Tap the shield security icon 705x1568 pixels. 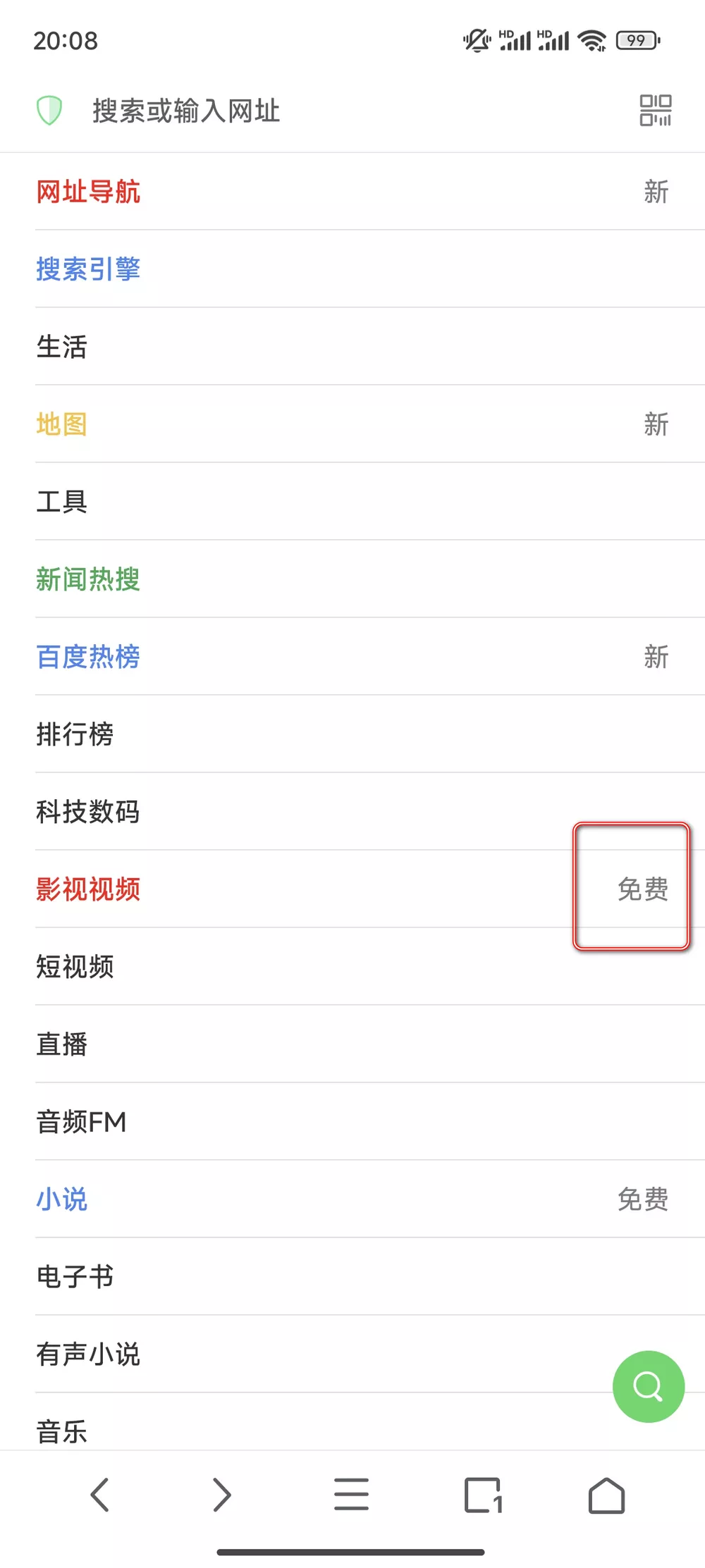pos(48,110)
